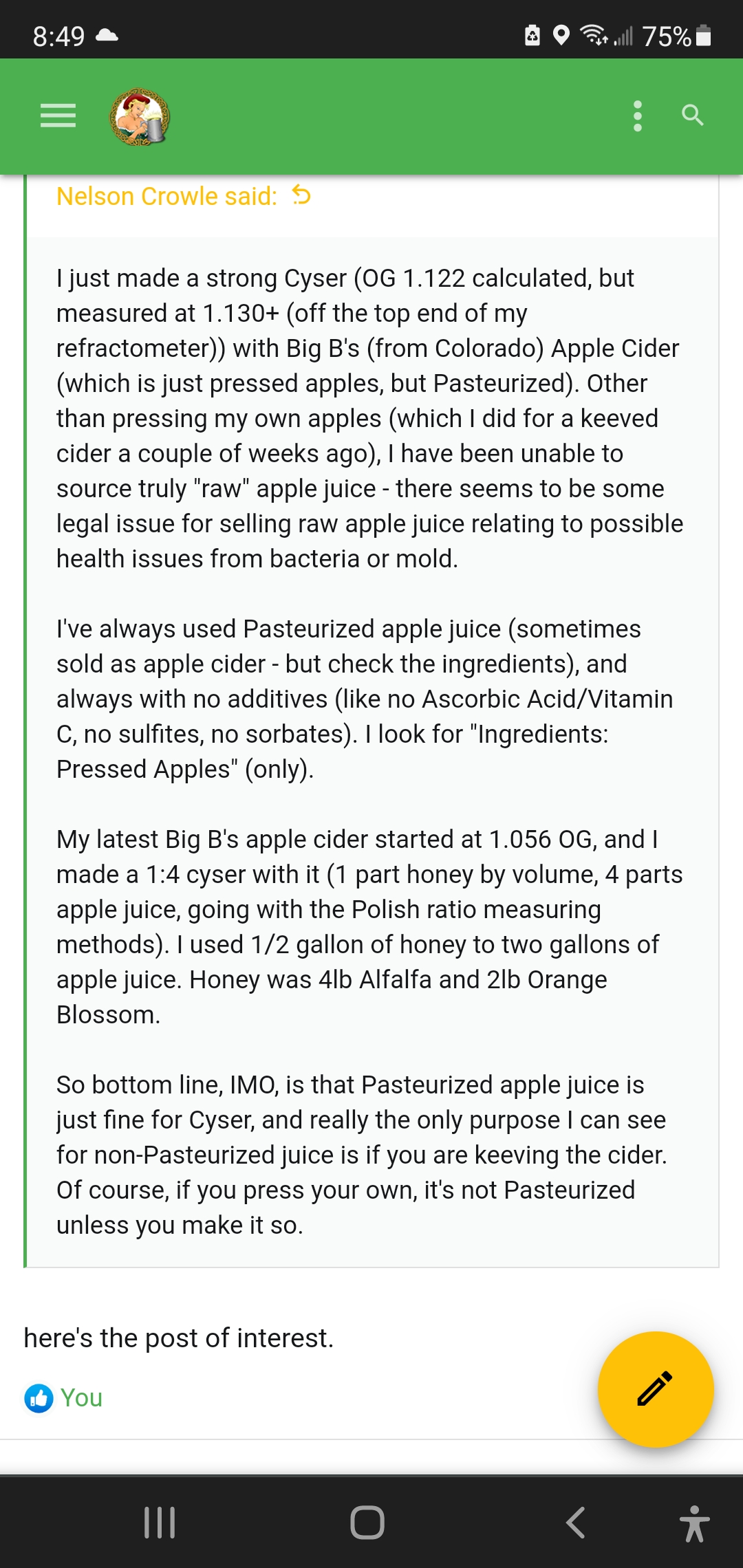Screen dimensions: 743x1568
Task: Open the three-dot overflow menu
Action: tap(638, 116)
